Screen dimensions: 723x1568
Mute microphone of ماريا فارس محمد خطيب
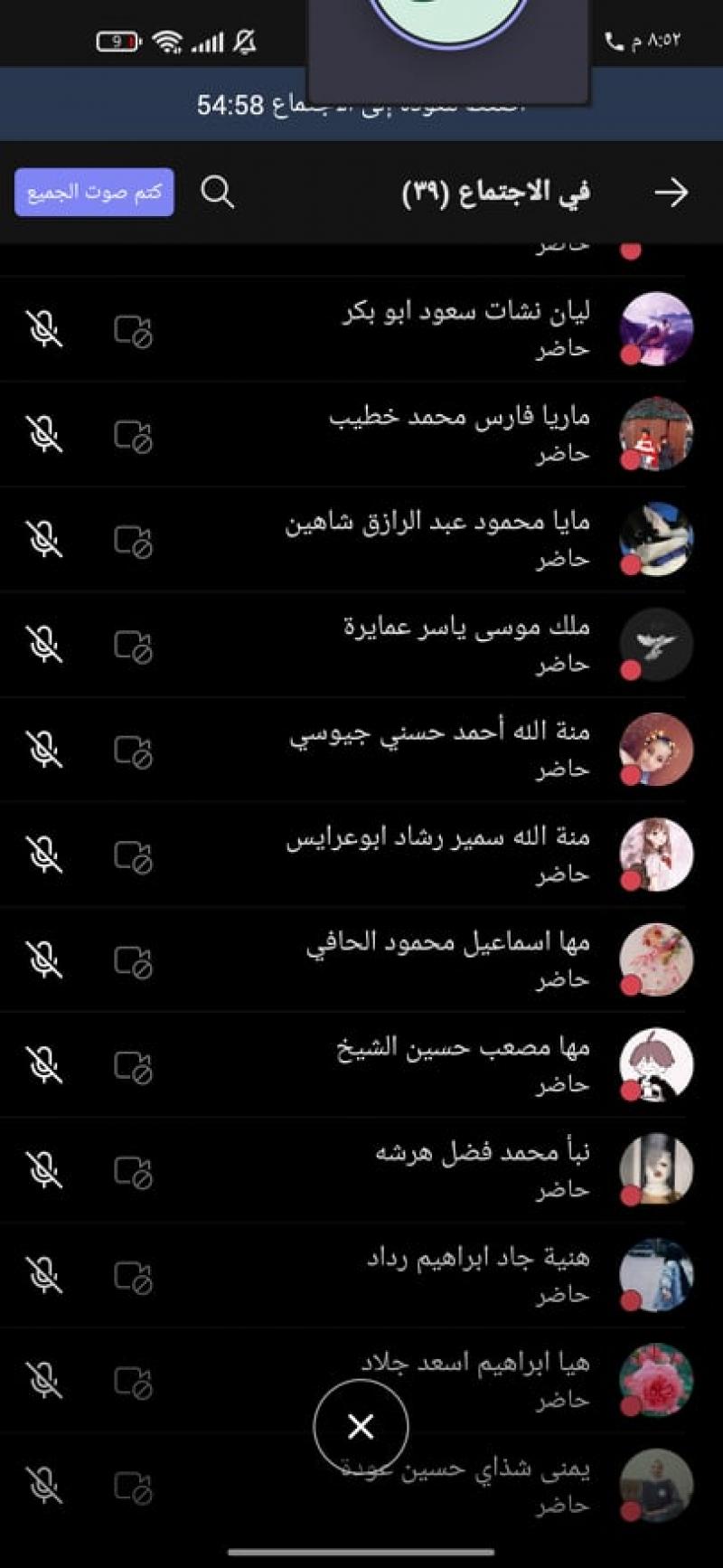pyautogui.click(x=44, y=435)
